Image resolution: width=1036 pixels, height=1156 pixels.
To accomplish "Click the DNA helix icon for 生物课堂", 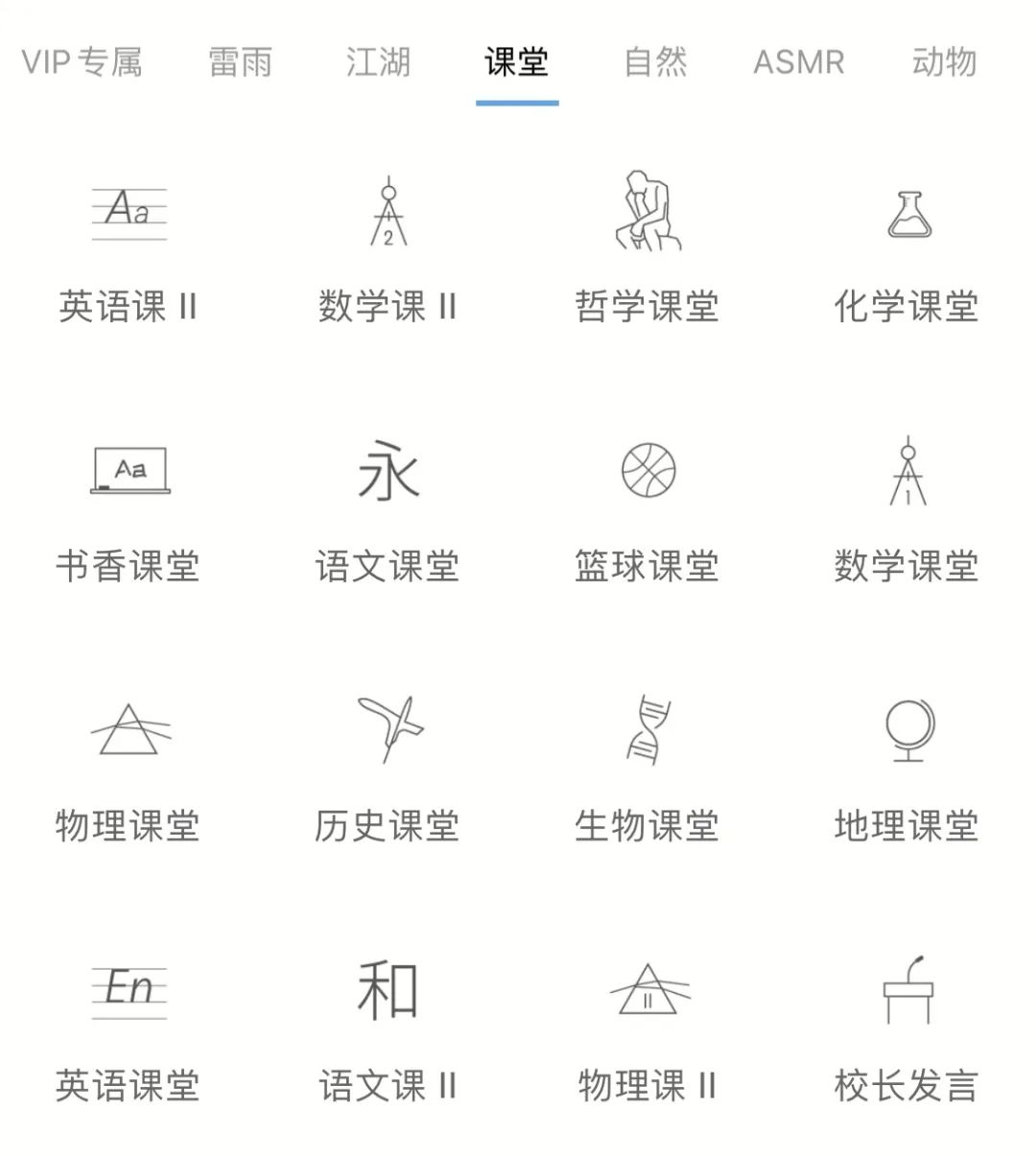I will coord(647,729).
